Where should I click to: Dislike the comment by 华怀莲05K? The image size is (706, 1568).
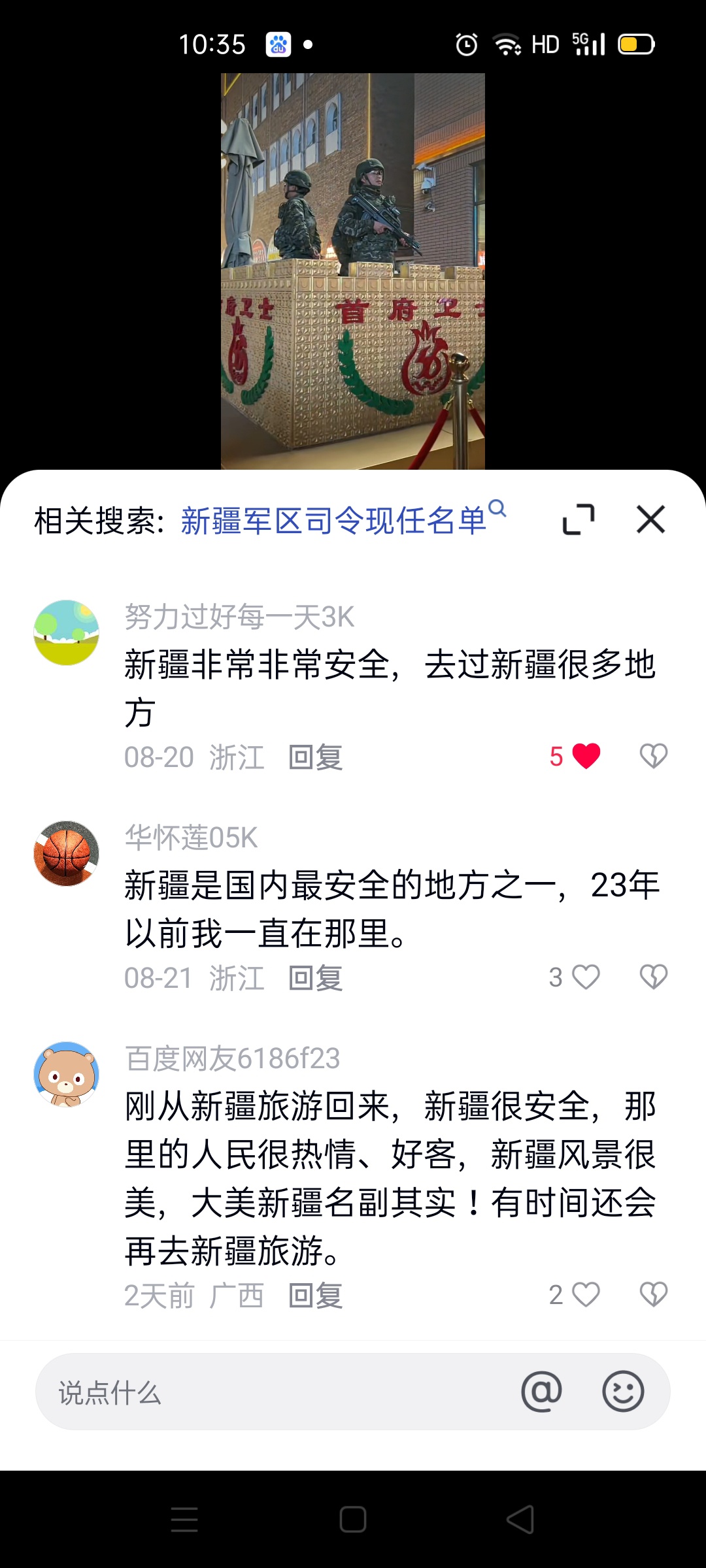tap(653, 977)
